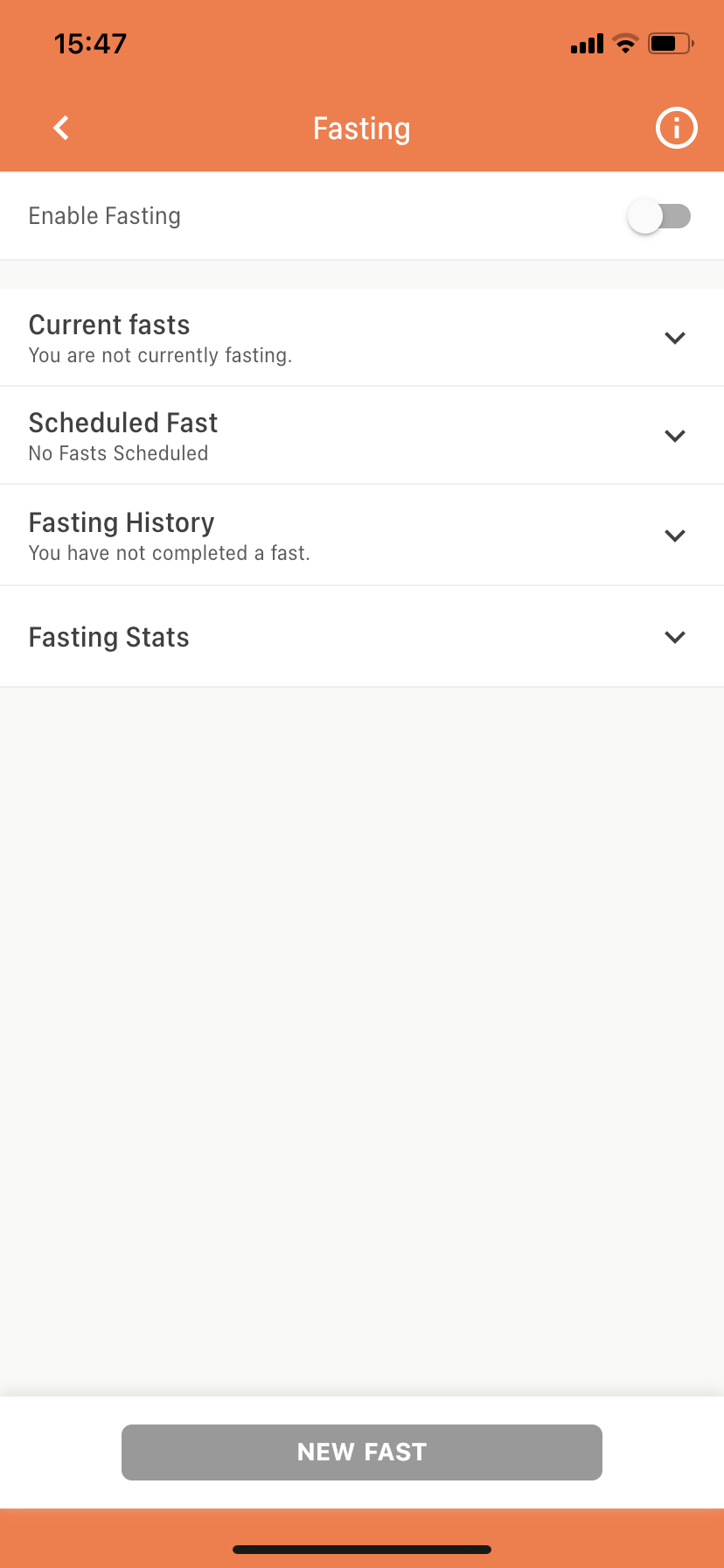
Task: Tap the NEW FAST button
Action: coord(362,1452)
